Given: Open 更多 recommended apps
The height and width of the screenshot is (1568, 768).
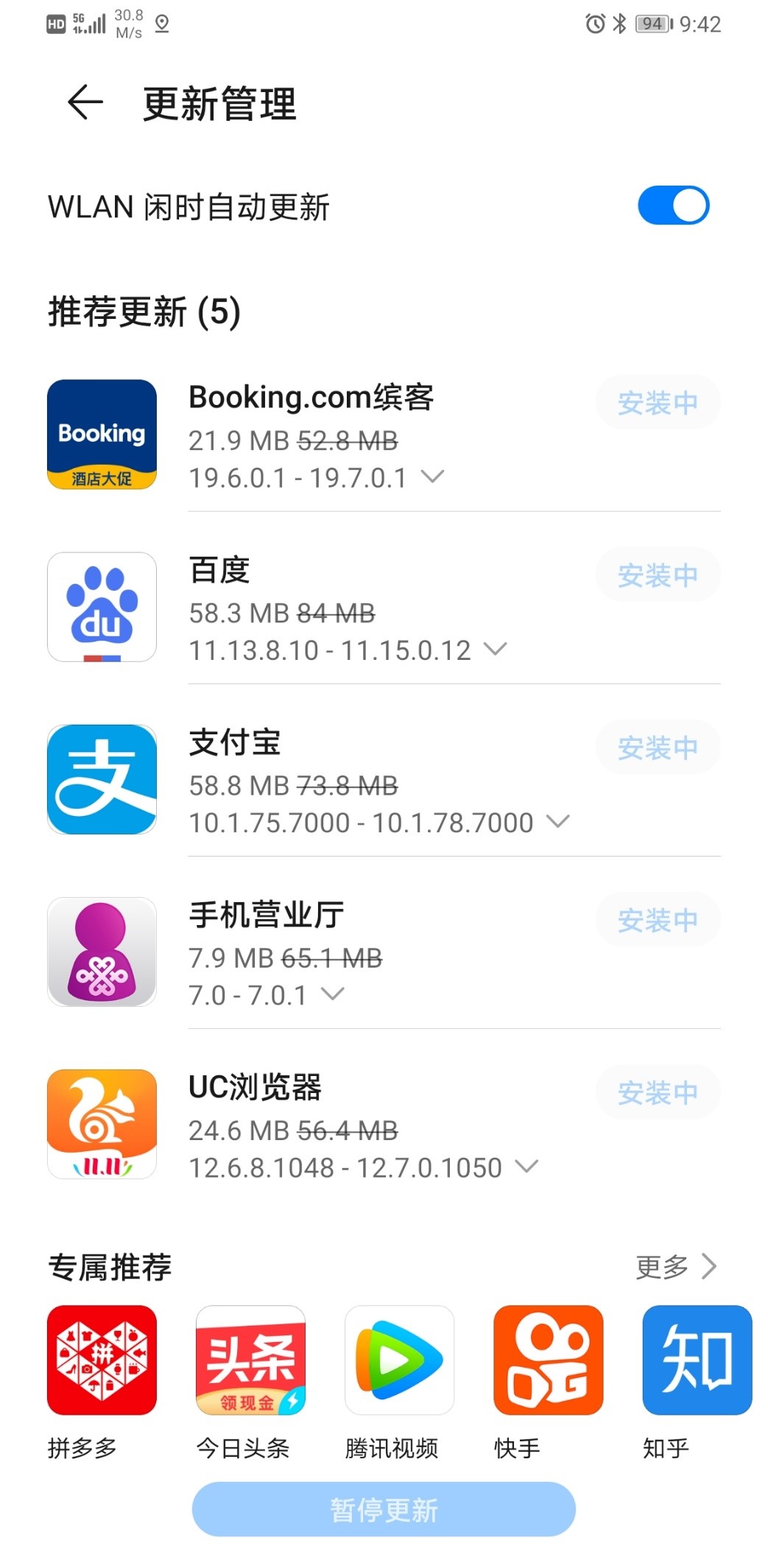Looking at the screenshot, I should [676, 1267].
